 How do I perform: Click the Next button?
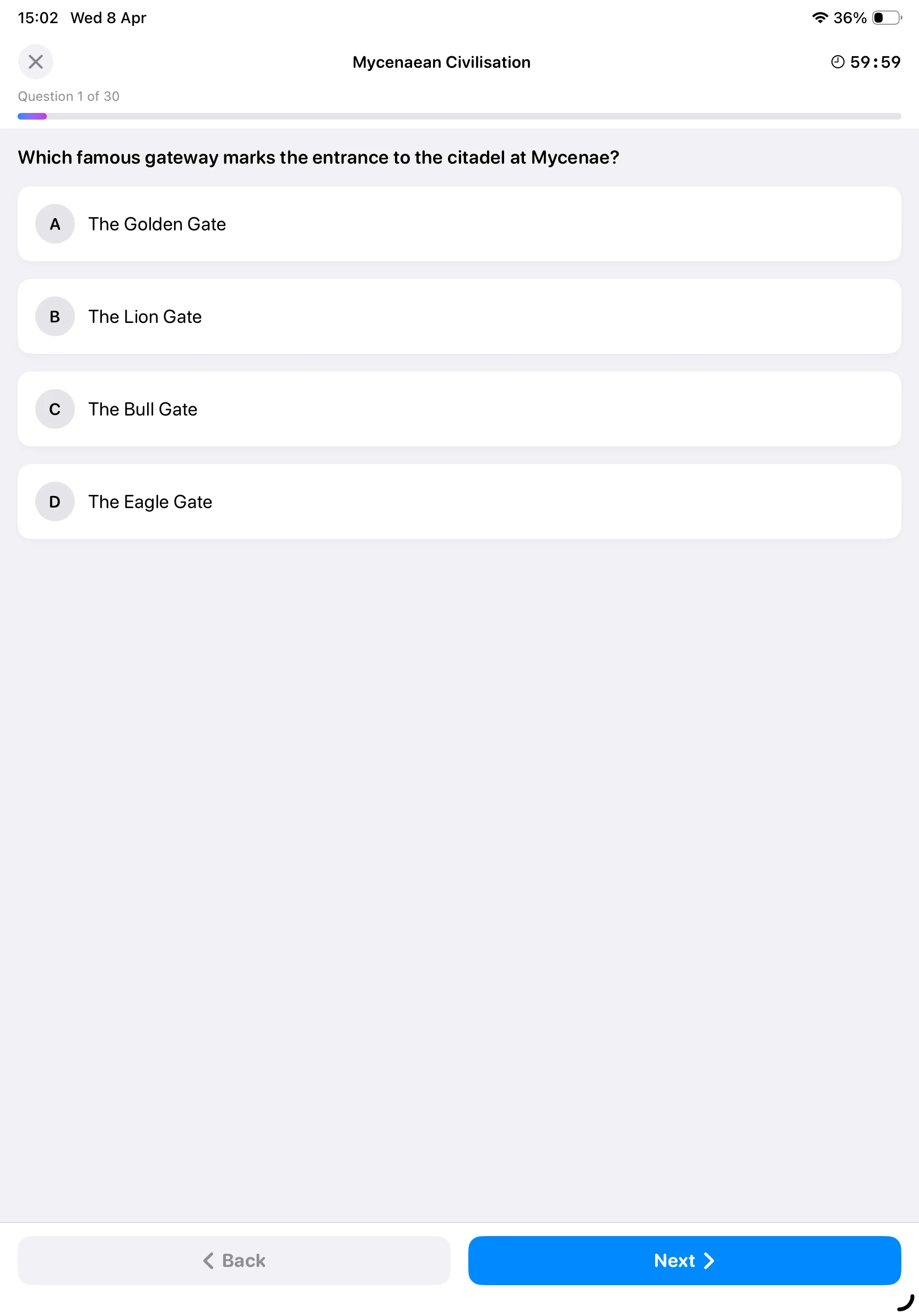(685, 1260)
